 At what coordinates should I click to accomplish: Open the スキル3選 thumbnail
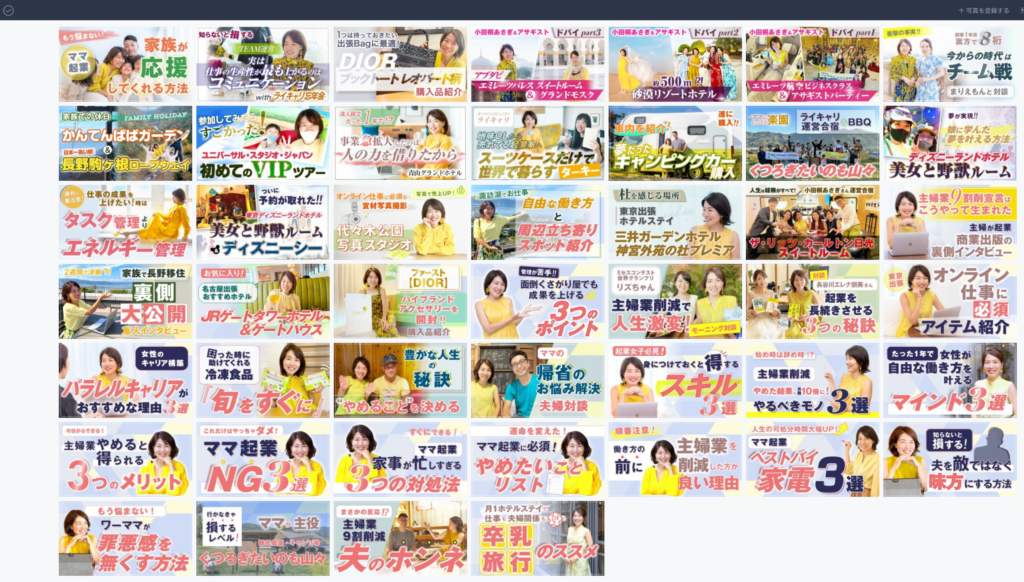[x=673, y=380]
